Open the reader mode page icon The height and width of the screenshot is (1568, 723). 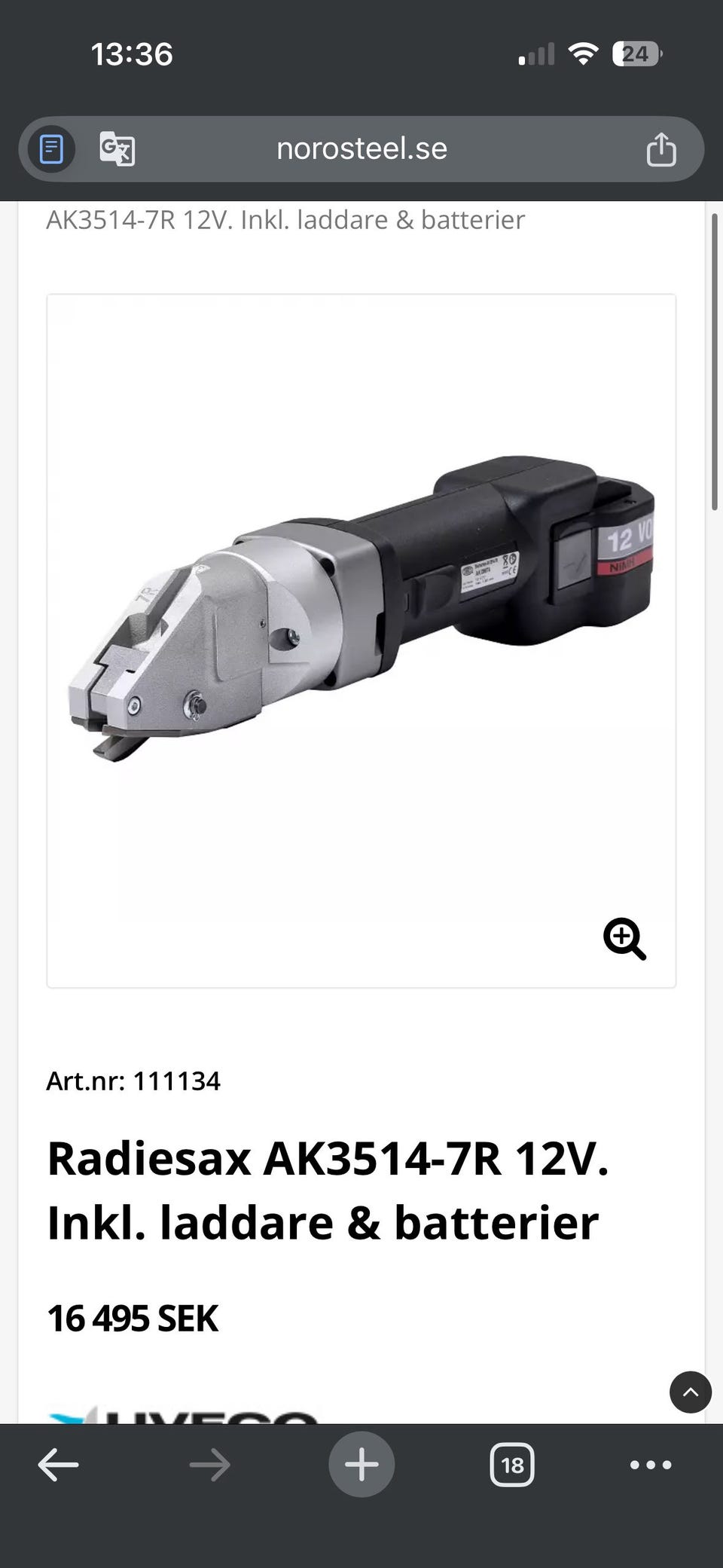51,149
